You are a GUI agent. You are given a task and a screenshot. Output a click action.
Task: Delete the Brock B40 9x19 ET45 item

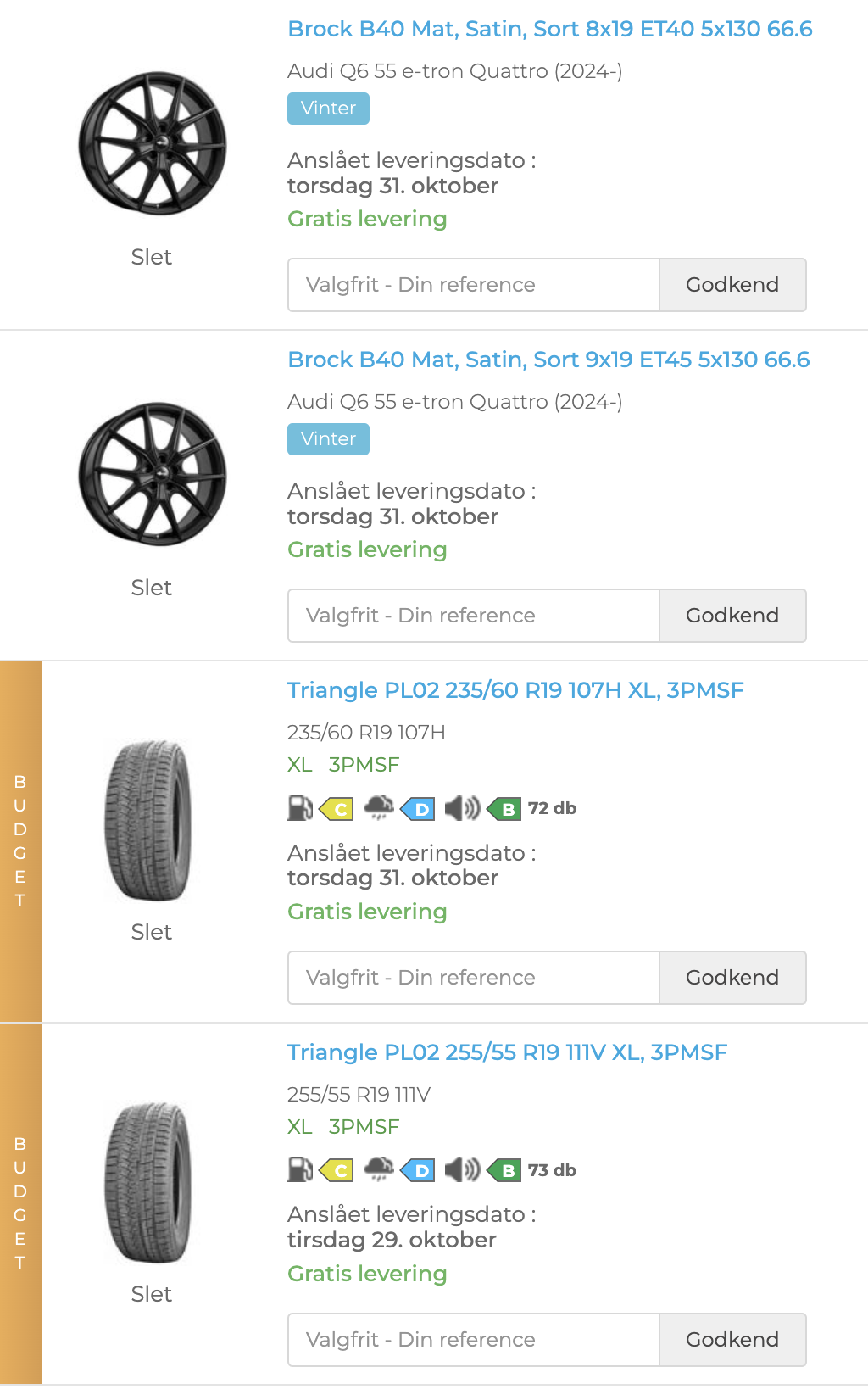(151, 588)
